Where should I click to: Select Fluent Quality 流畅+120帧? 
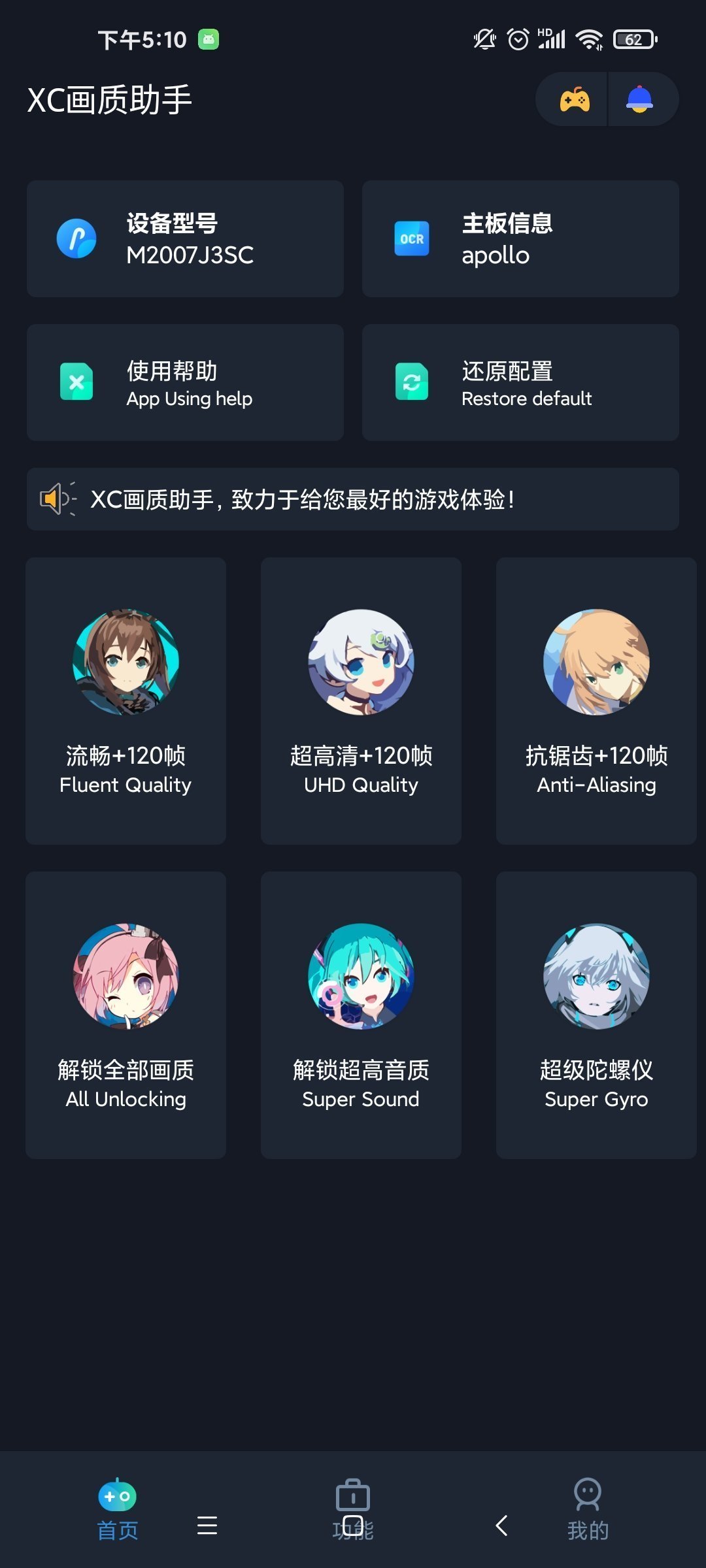pyautogui.click(x=126, y=700)
